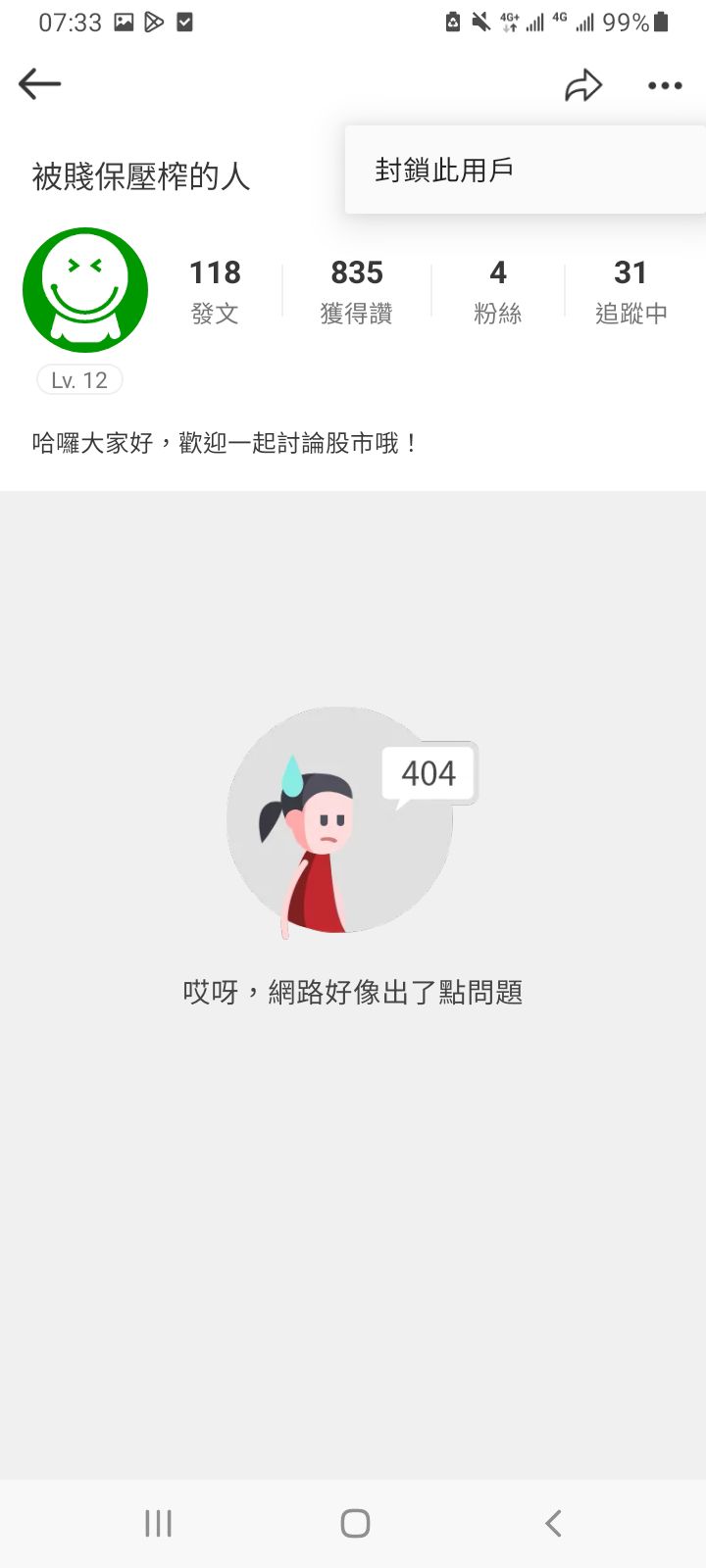Tap the error message 哎呀，網路好像出了點問題
Screen dimensions: 706x1568
[x=355, y=993]
